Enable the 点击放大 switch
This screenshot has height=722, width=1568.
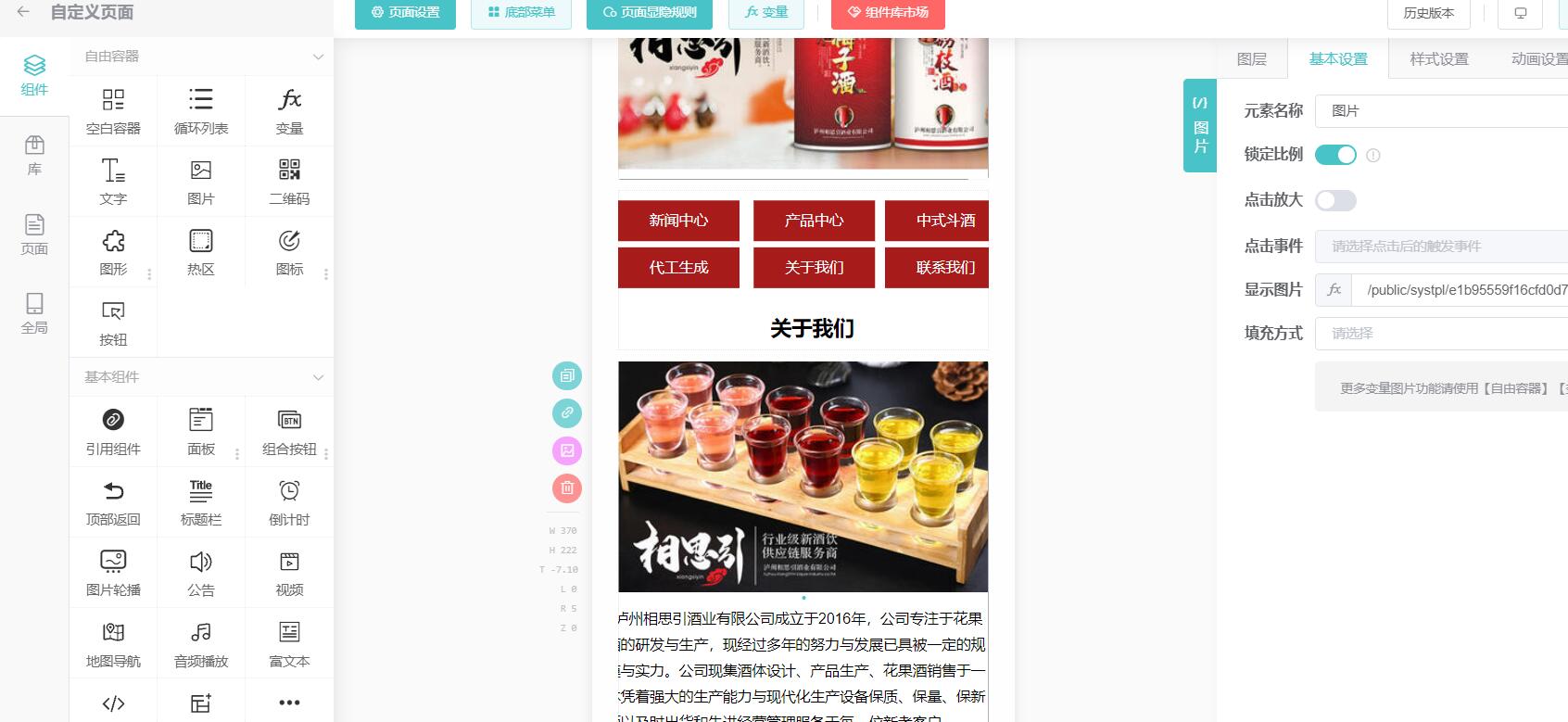click(1335, 200)
